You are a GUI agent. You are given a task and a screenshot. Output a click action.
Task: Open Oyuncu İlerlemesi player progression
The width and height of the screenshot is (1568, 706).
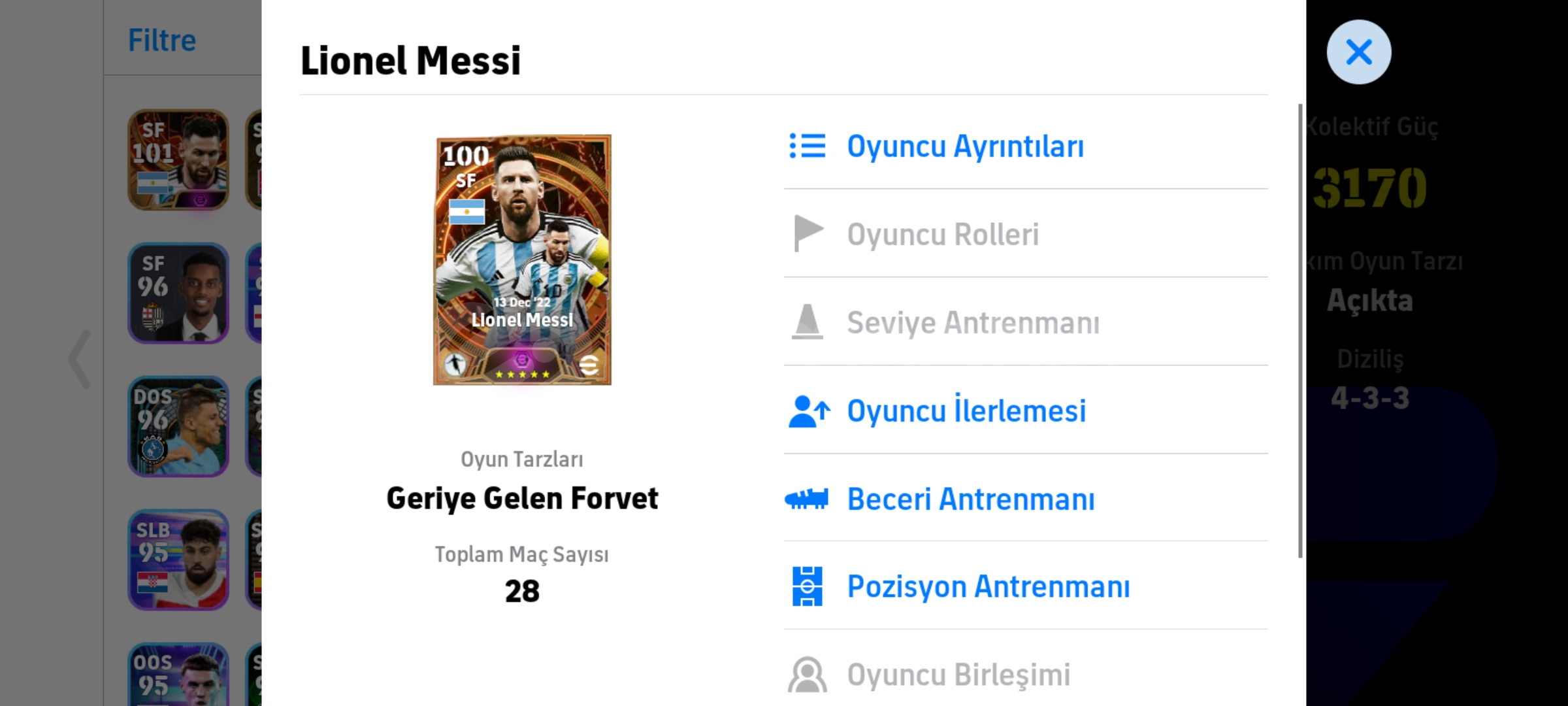pyautogui.click(x=966, y=411)
